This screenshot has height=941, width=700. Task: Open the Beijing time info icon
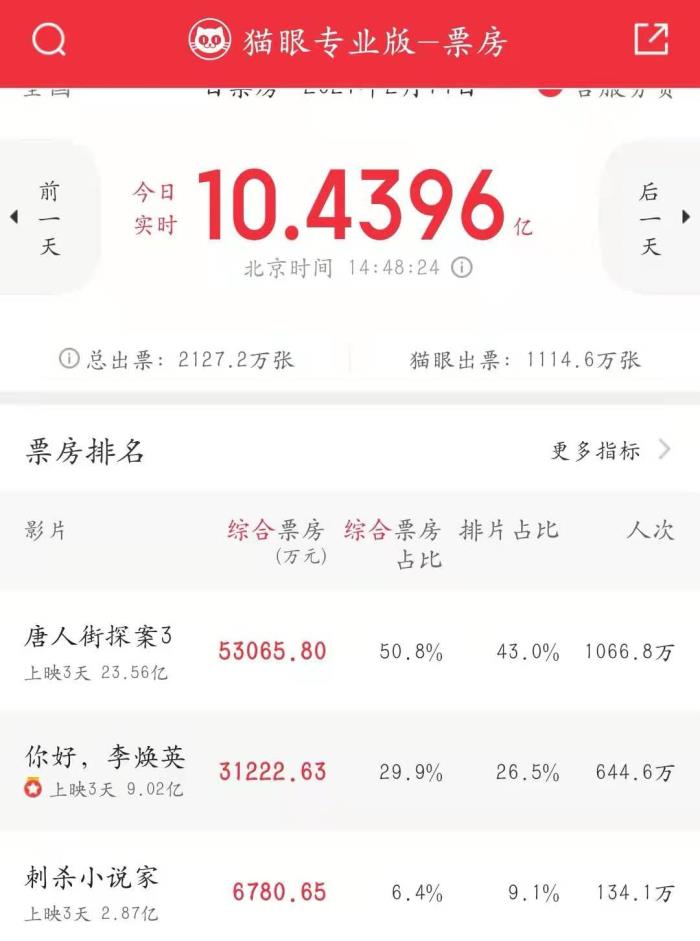[x=461, y=268]
